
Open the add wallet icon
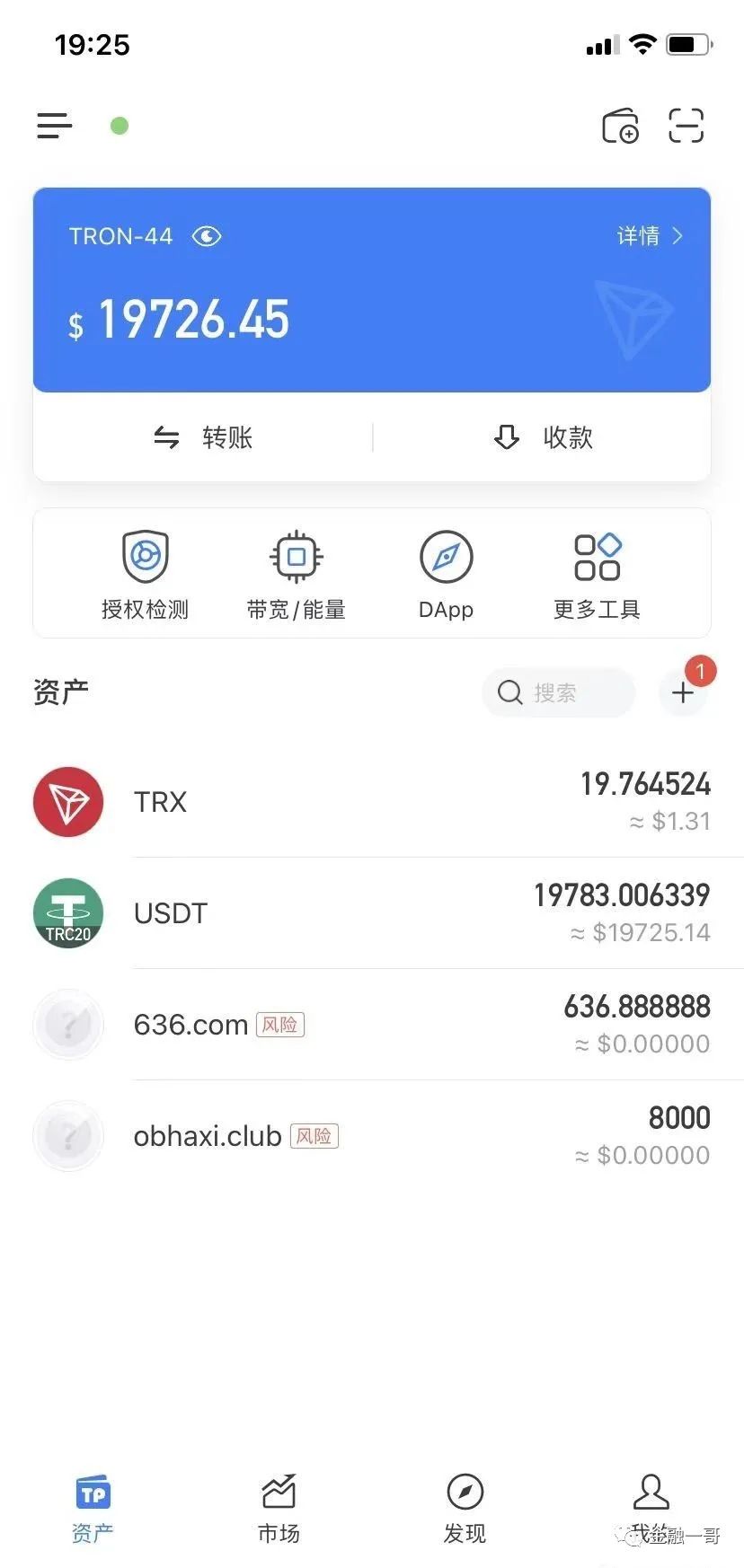(x=619, y=126)
